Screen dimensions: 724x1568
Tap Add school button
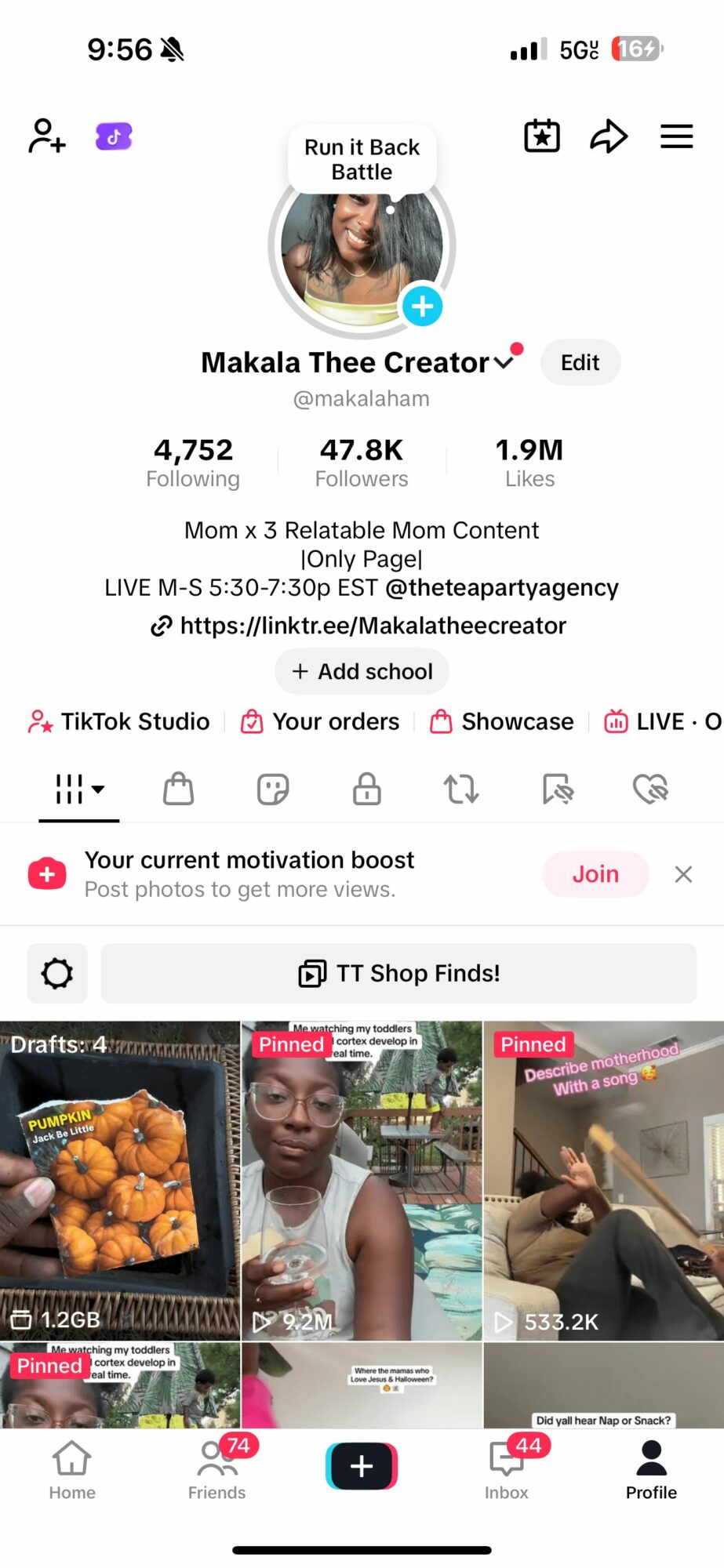point(362,671)
